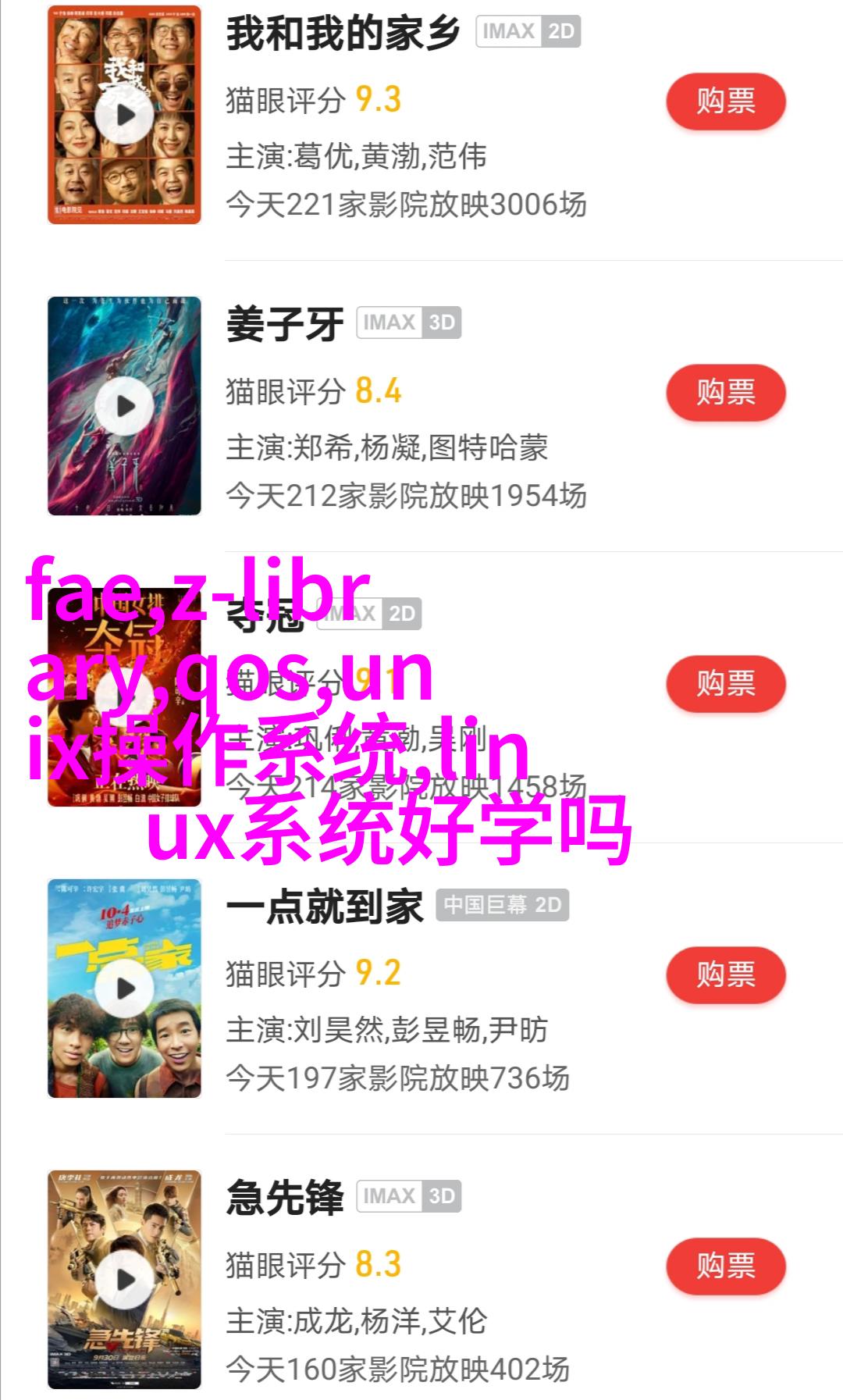Play the 我和我的家乡 trailer on its poster
Image resolution: width=843 pixels, height=1400 pixels.
(x=125, y=116)
